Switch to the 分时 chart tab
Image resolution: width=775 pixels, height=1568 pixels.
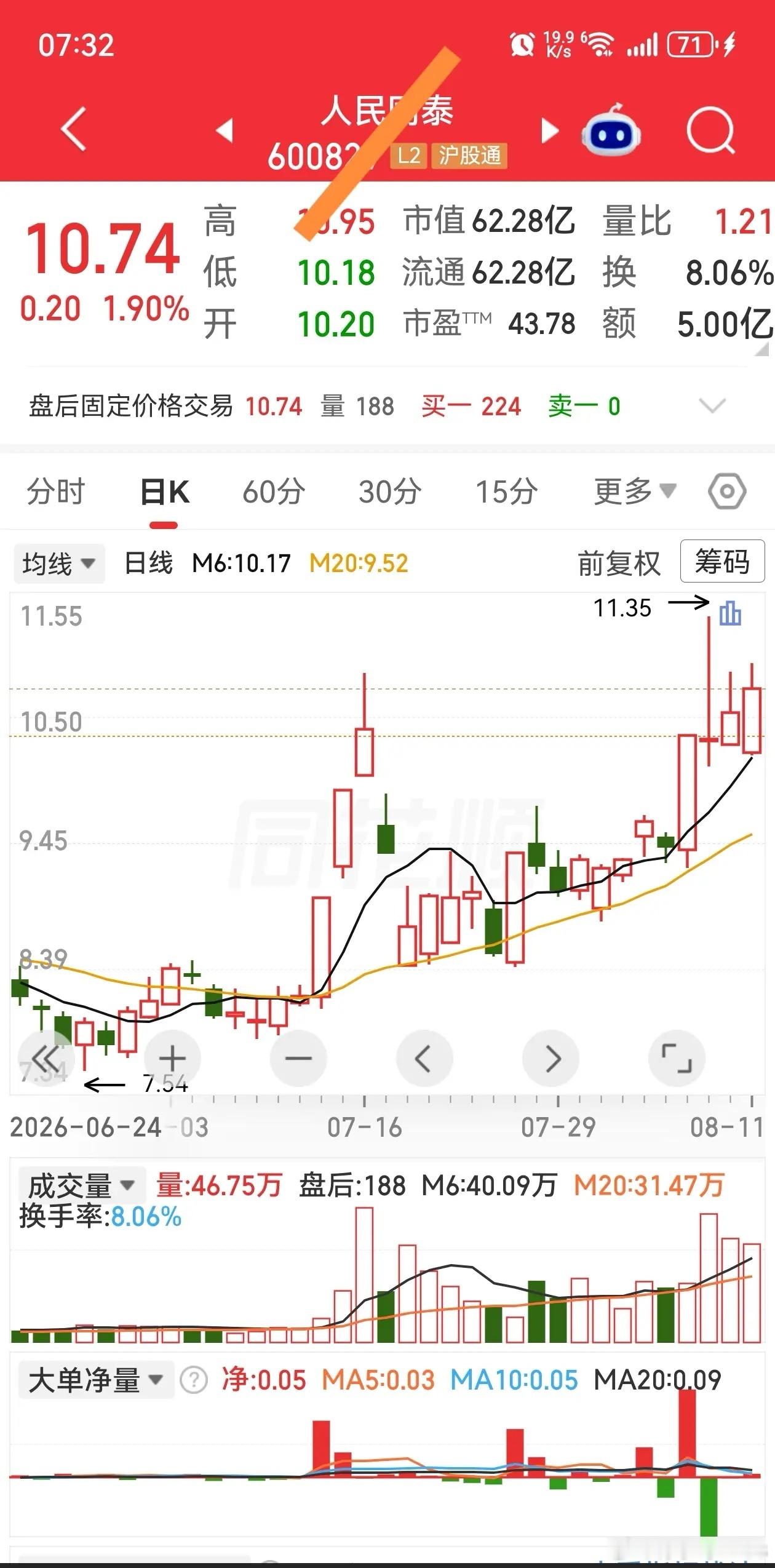55,492
